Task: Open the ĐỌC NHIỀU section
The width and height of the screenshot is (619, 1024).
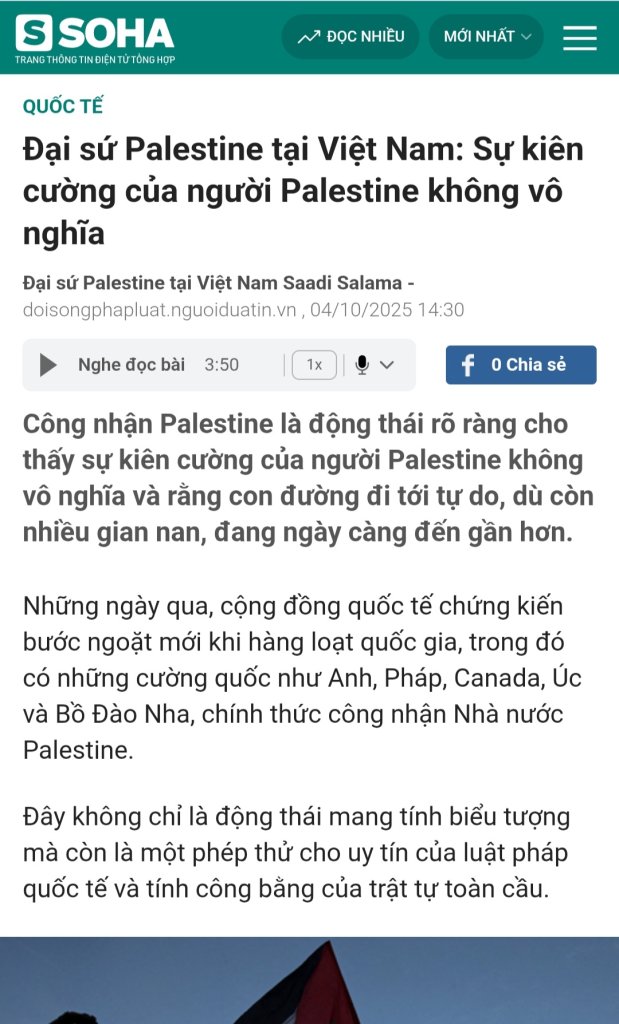Action: tap(350, 37)
